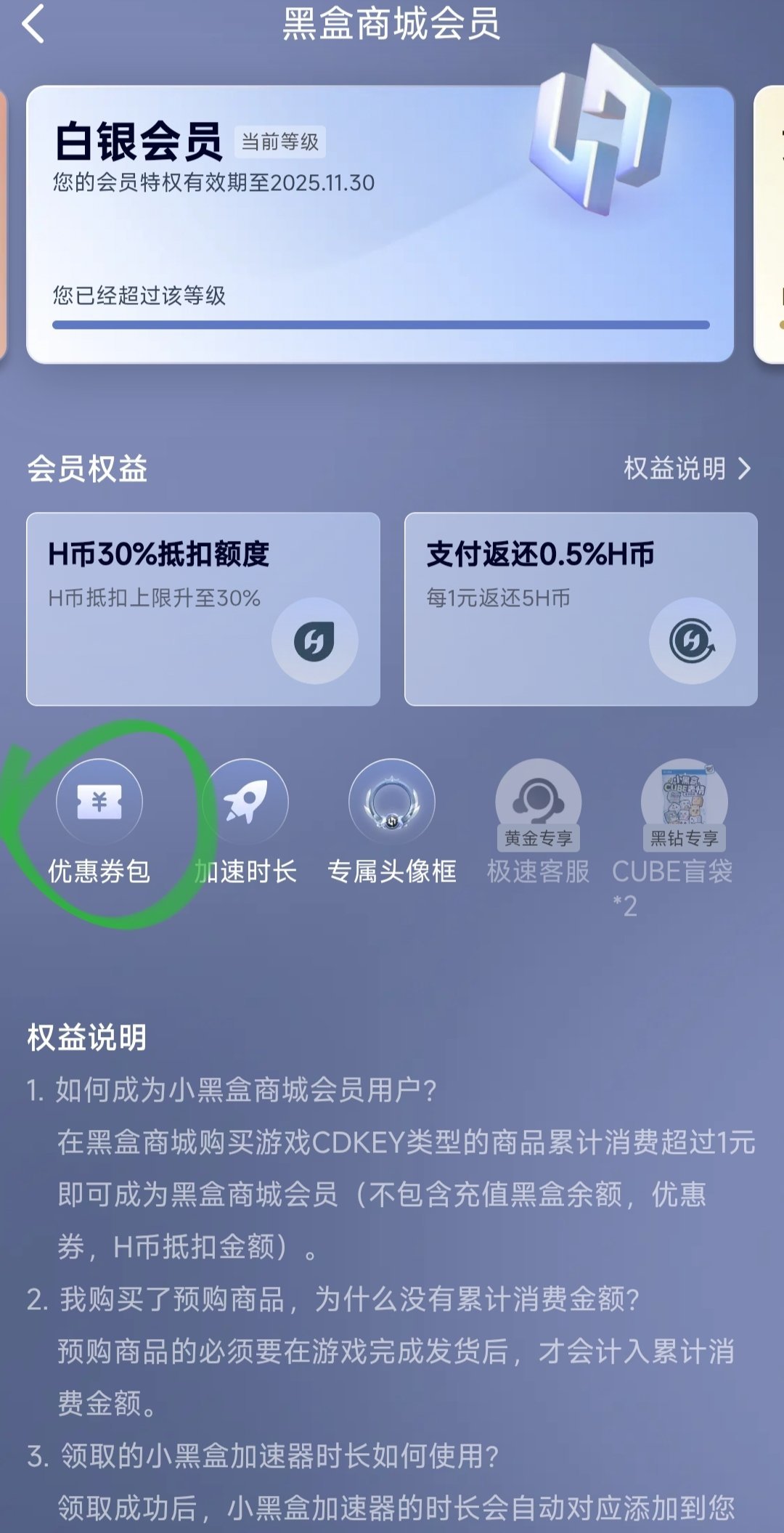Open CUBE盲袋*2 black-diamond benefit
The width and height of the screenshot is (784, 1533).
pos(684,802)
